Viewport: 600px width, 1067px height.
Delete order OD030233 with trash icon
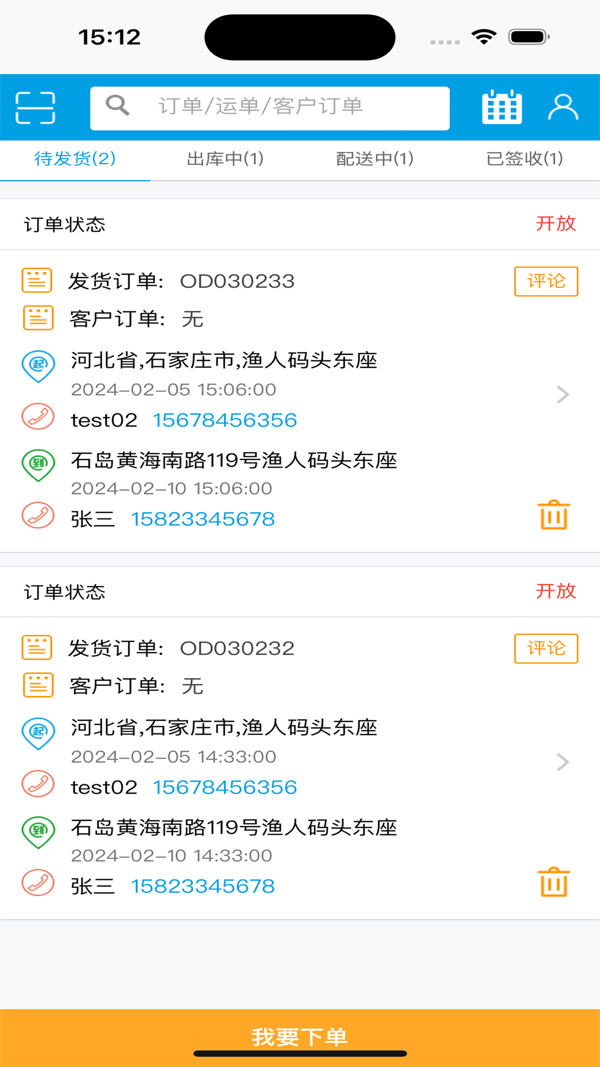[x=553, y=515]
